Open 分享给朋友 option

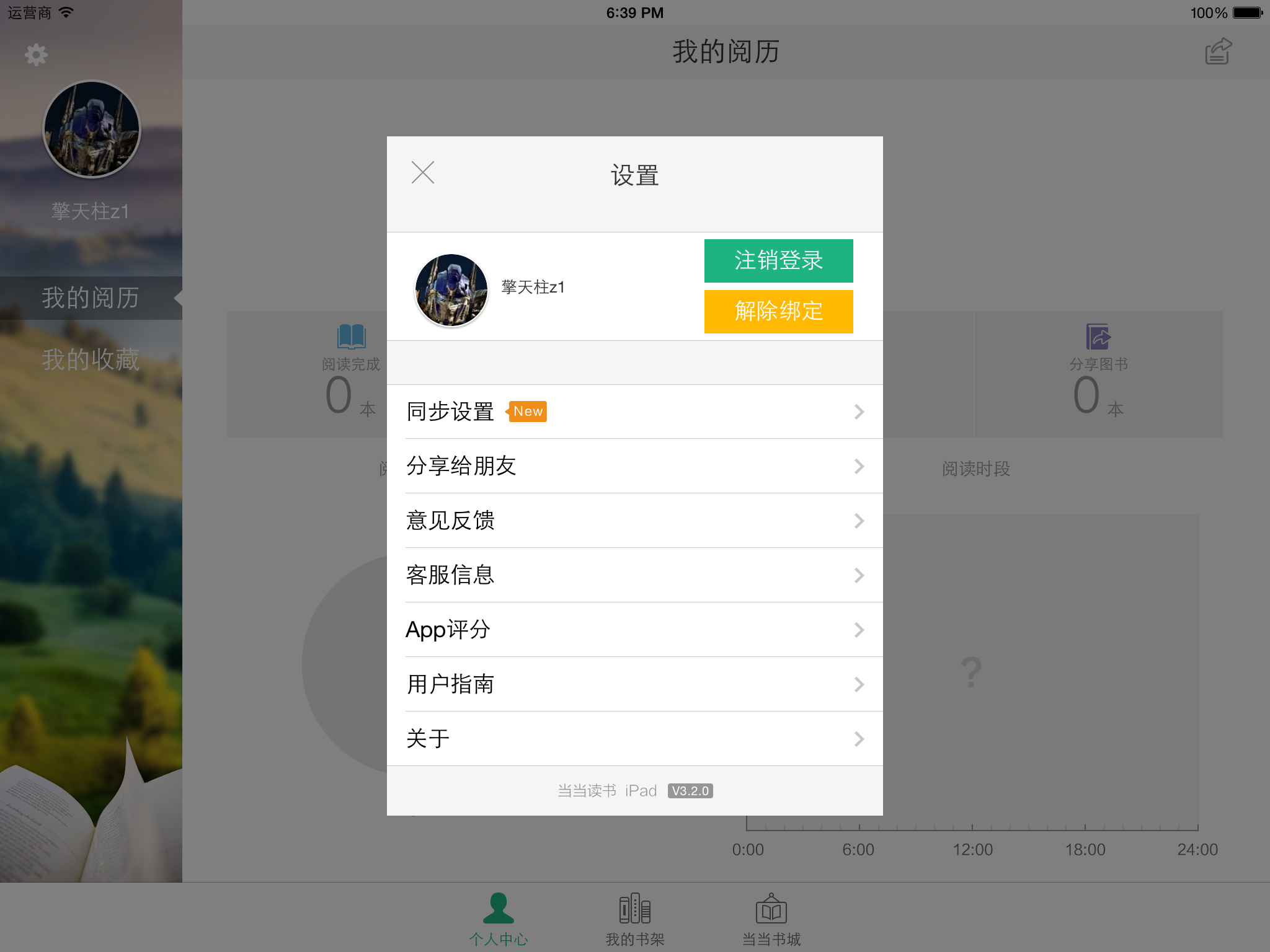click(634, 466)
